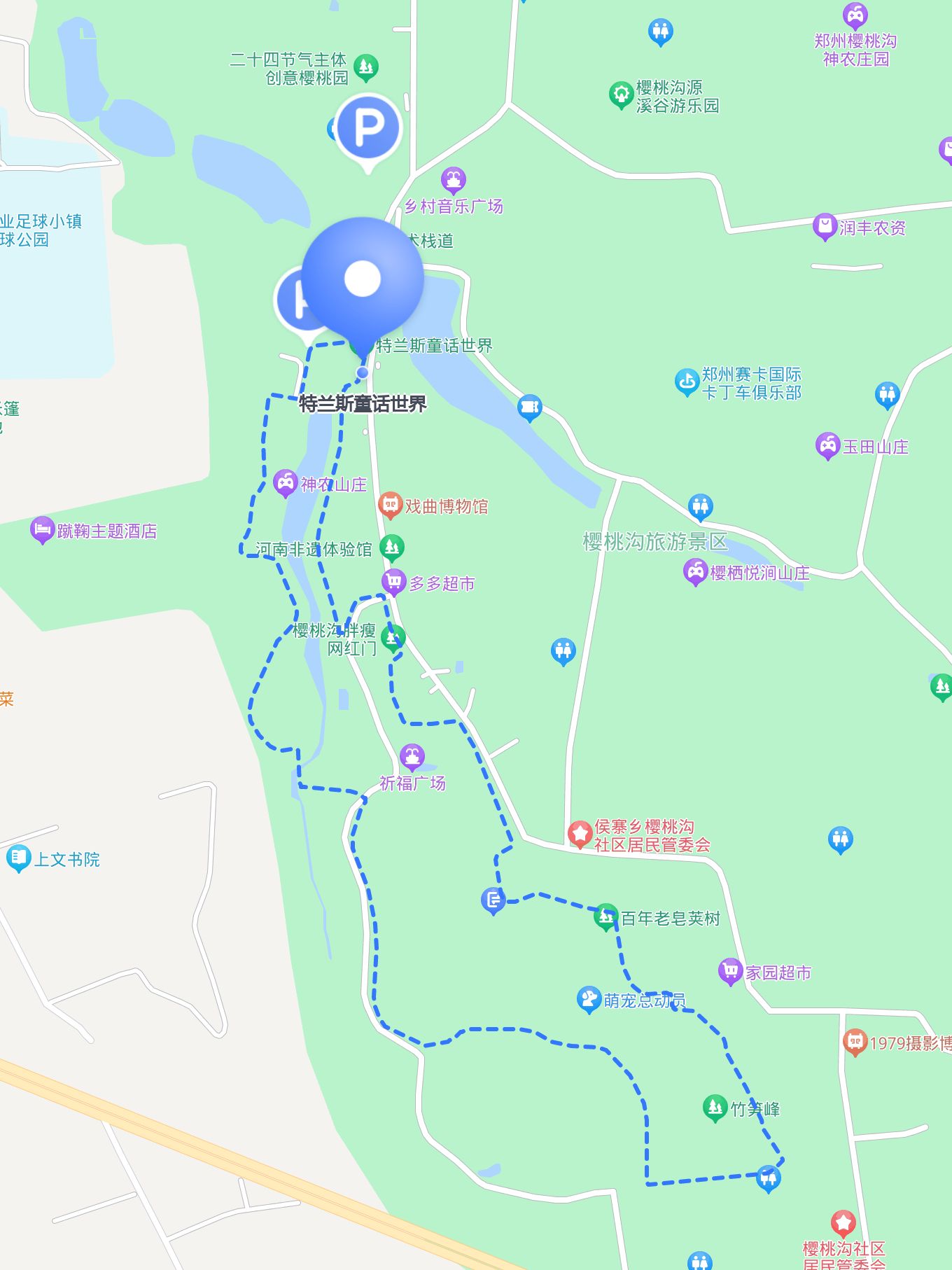The height and width of the screenshot is (1270, 952).
Task: Tap the 多多超市 shop marker
Action: 394,582
